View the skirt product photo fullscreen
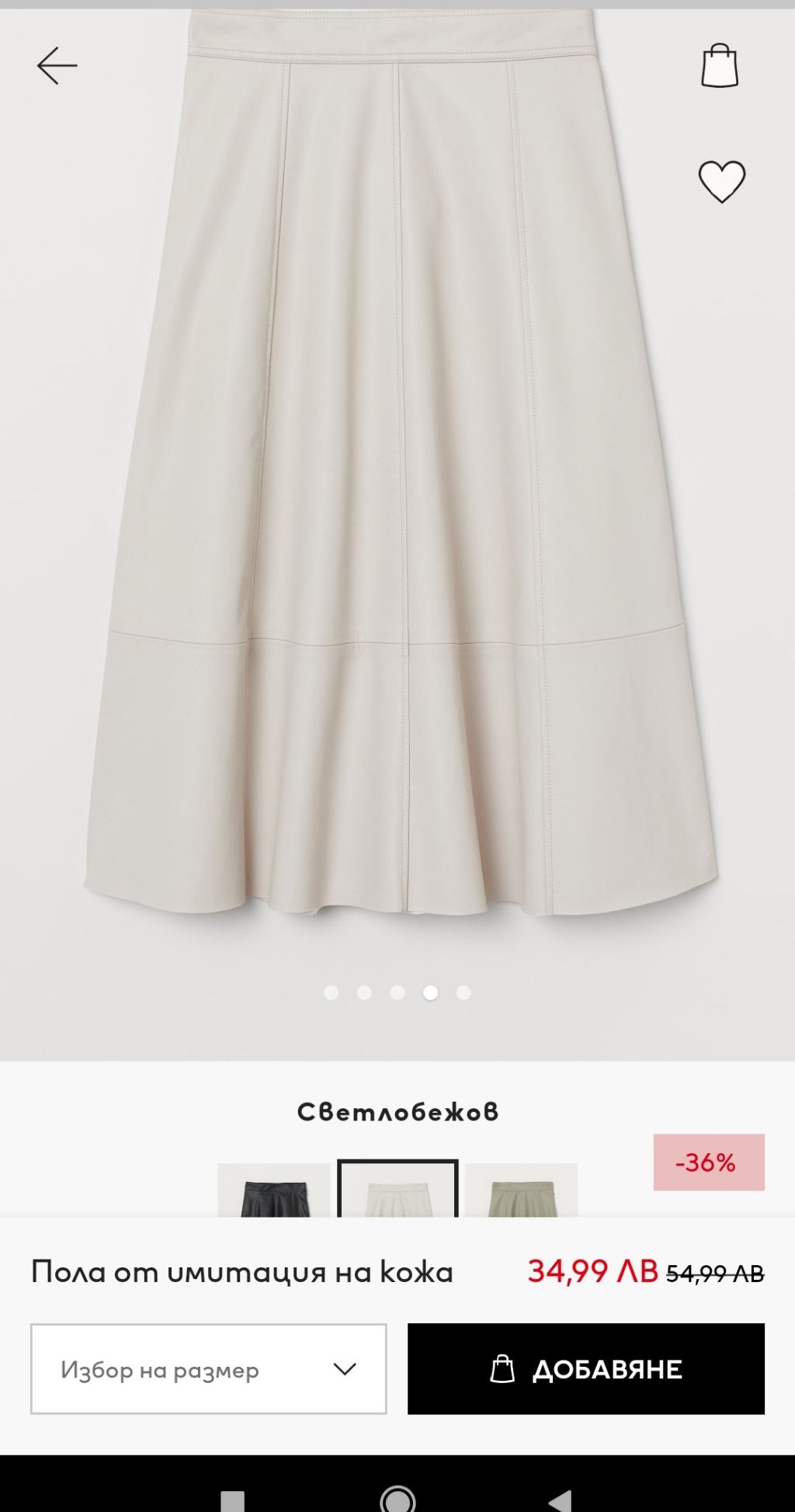 [397, 505]
